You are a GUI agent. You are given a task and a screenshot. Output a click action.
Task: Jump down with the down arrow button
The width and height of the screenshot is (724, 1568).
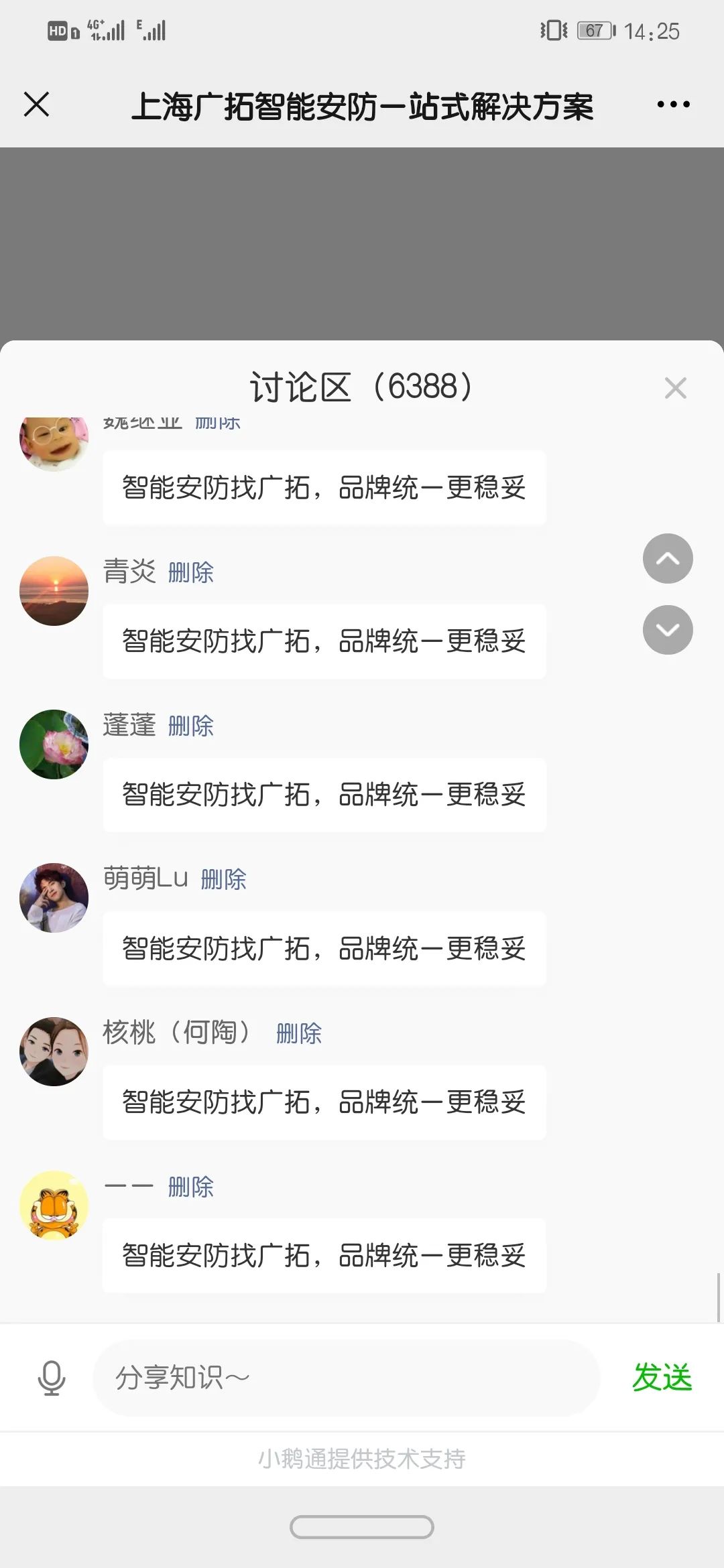pyautogui.click(x=668, y=630)
